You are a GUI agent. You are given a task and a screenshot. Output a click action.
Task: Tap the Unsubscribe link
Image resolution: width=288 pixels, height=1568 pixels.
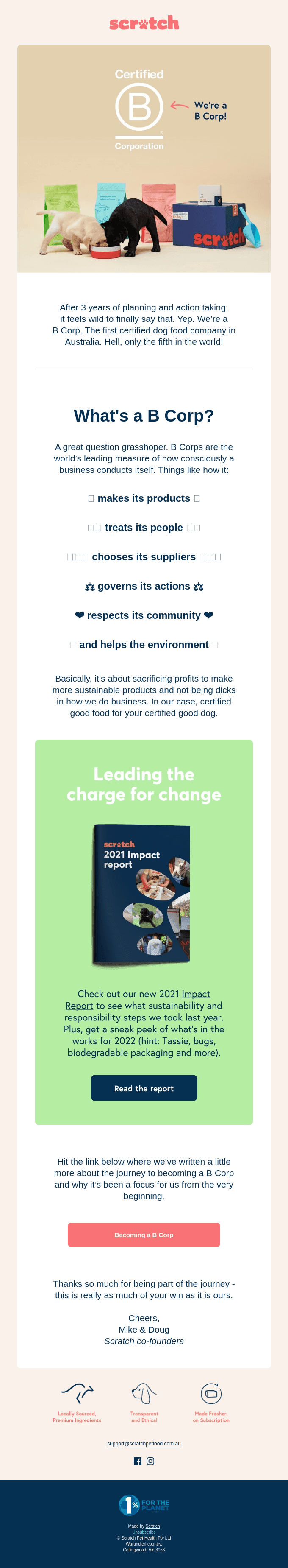(x=144, y=1532)
